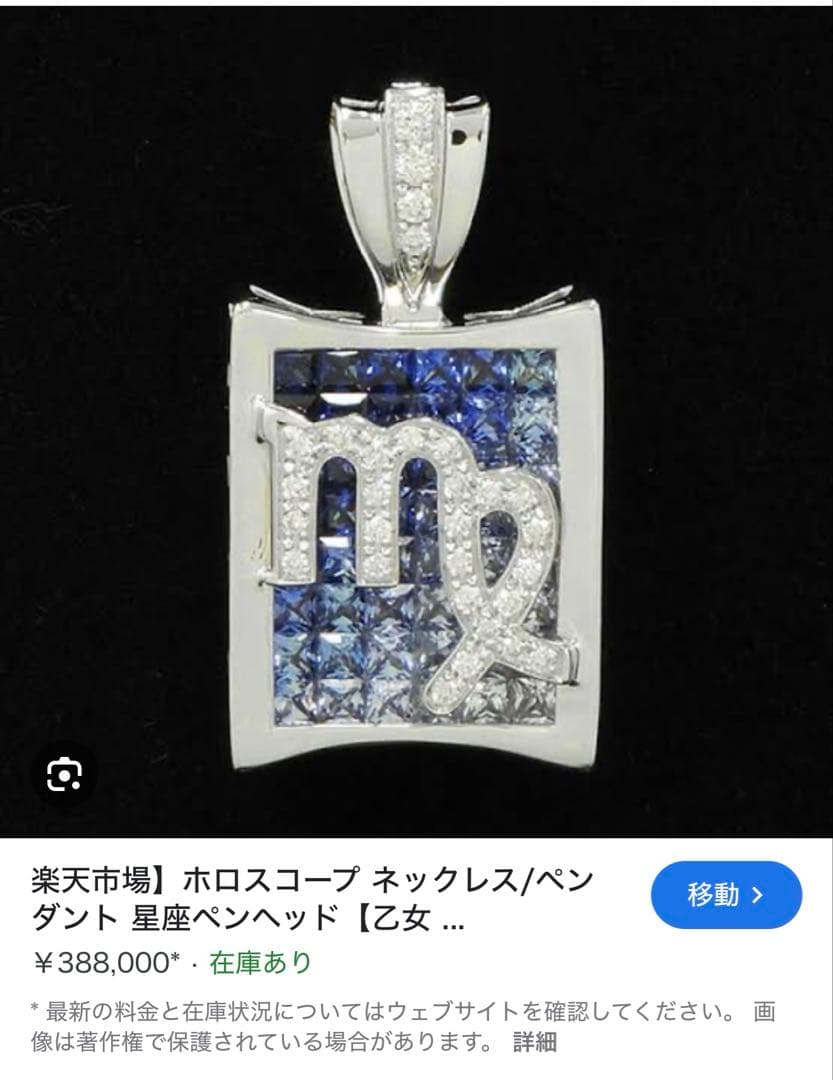This screenshot has width=833, height=1080.
Task: Tap the ¥388,000 price text
Action: pos(100,960)
